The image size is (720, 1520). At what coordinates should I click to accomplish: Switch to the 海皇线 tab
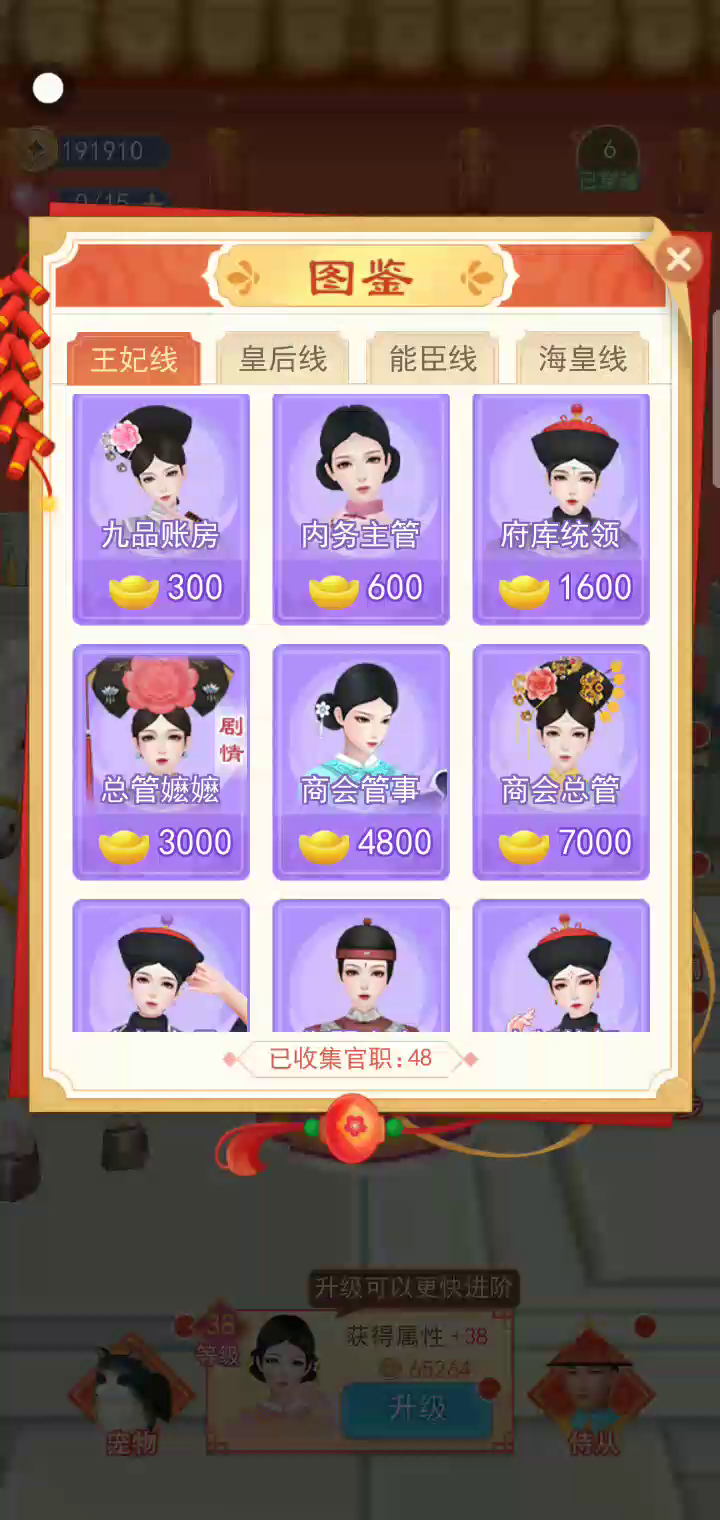click(582, 359)
